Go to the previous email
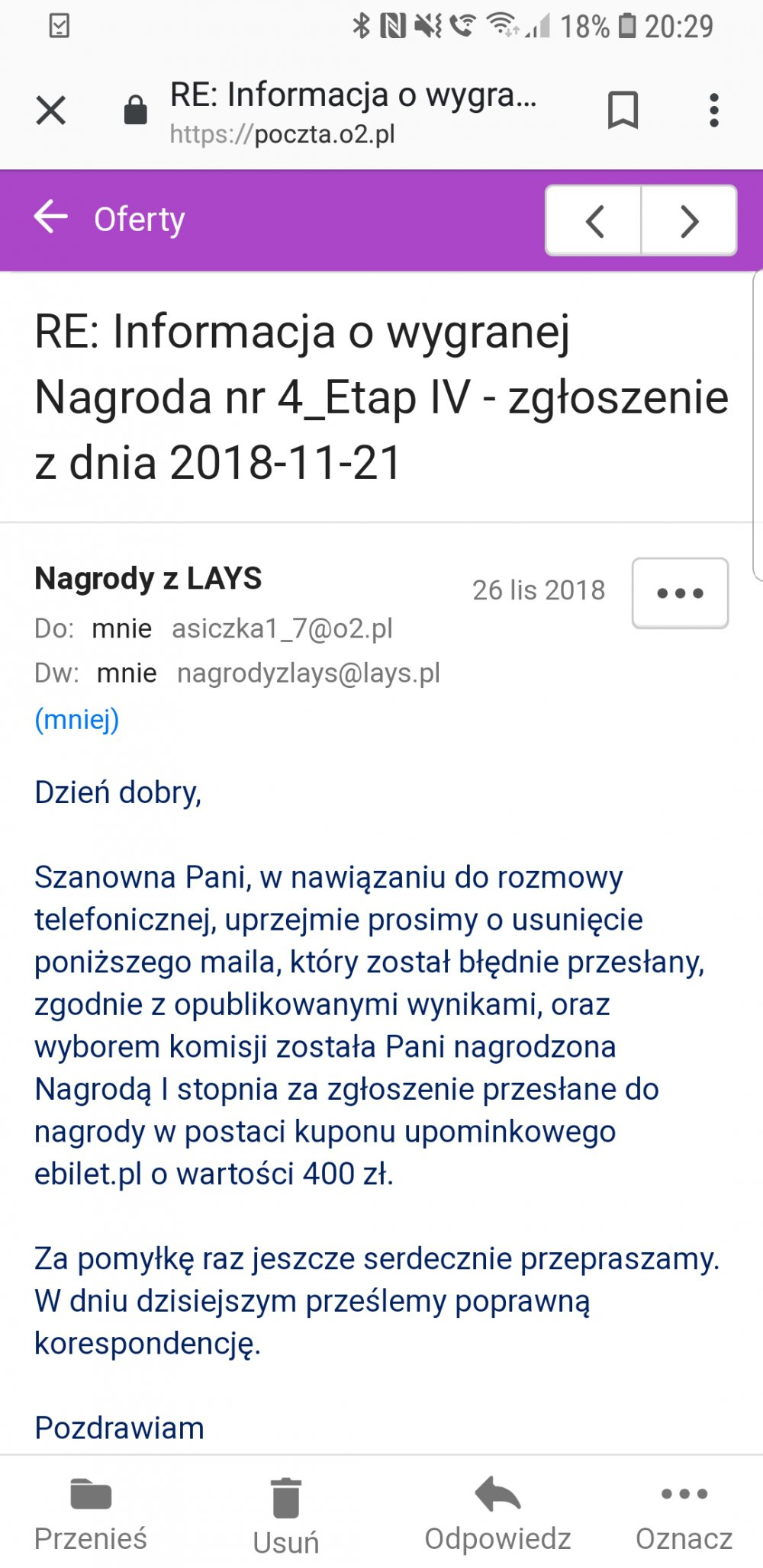Image resolution: width=763 pixels, height=1568 pixels. coord(594,221)
